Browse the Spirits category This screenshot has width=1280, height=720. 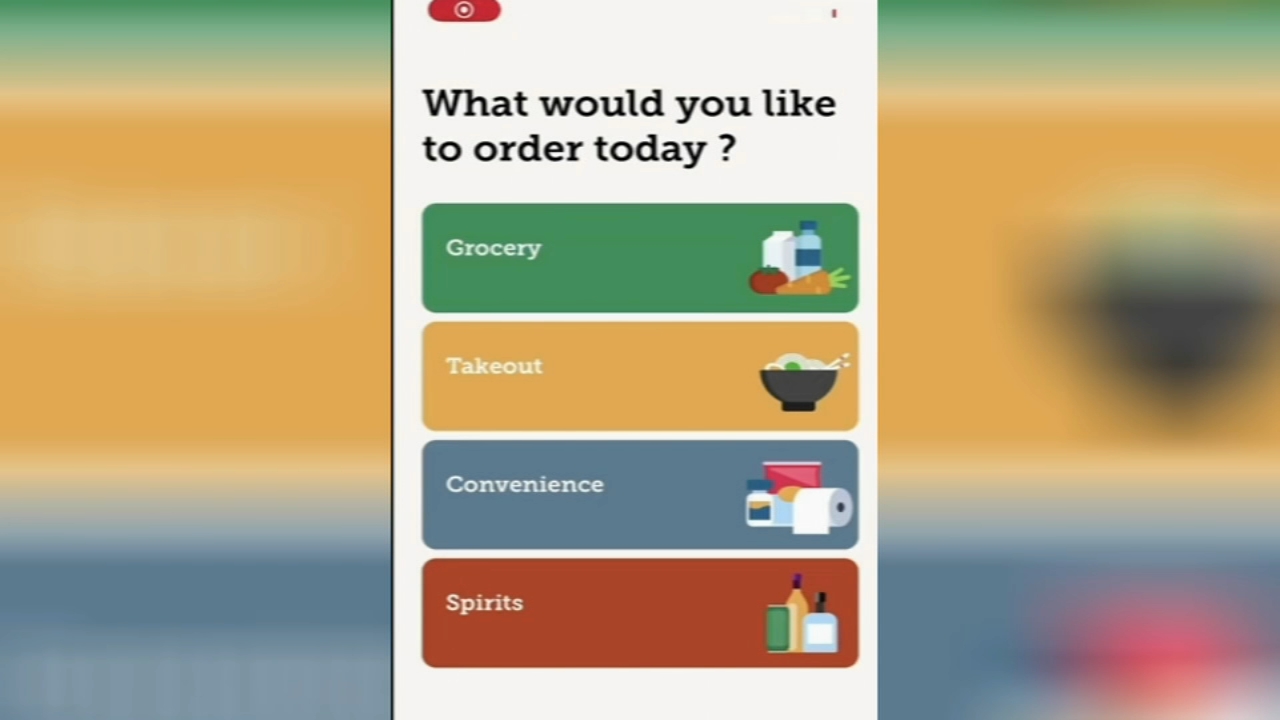pos(640,612)
